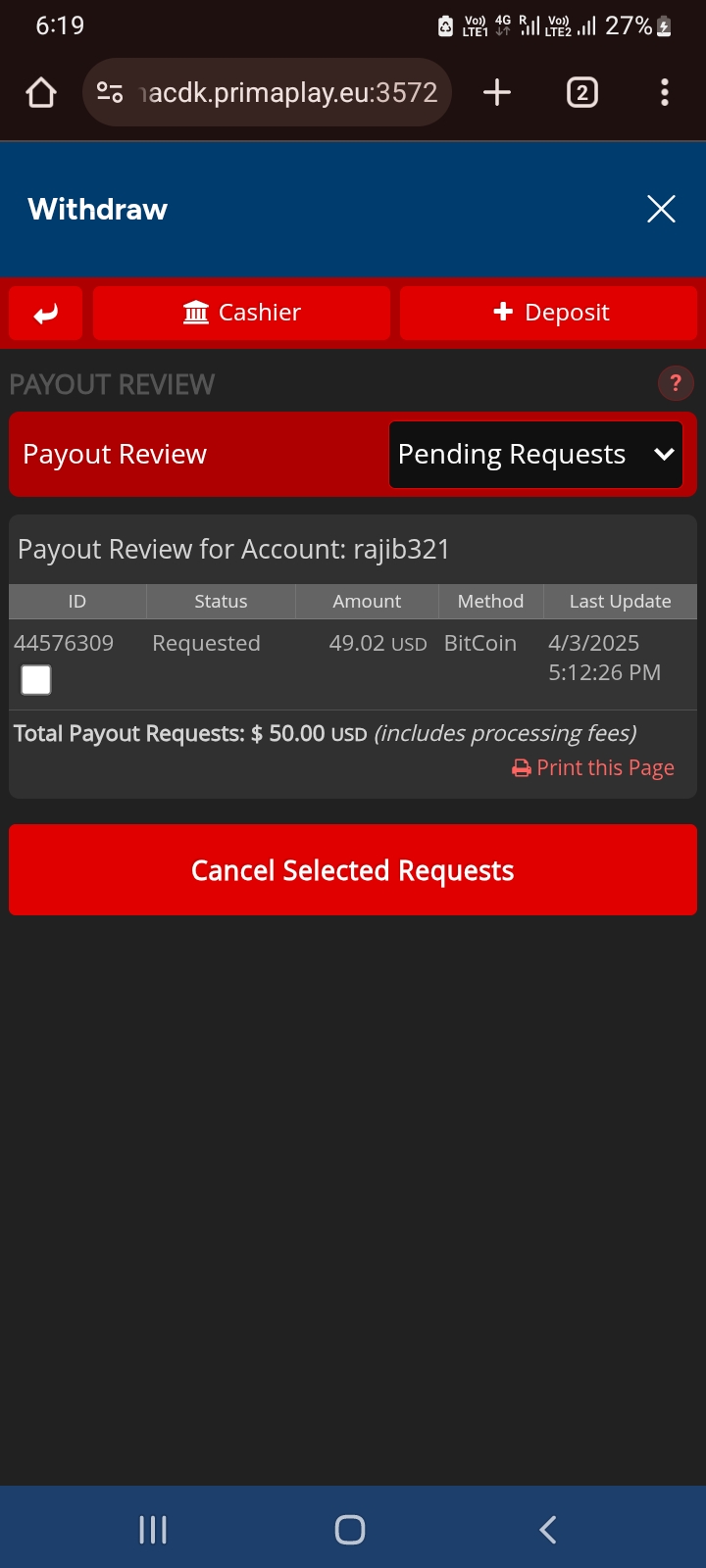Open the browser overflow menu
706x1568 pixels.
click(x=665, y=93)
